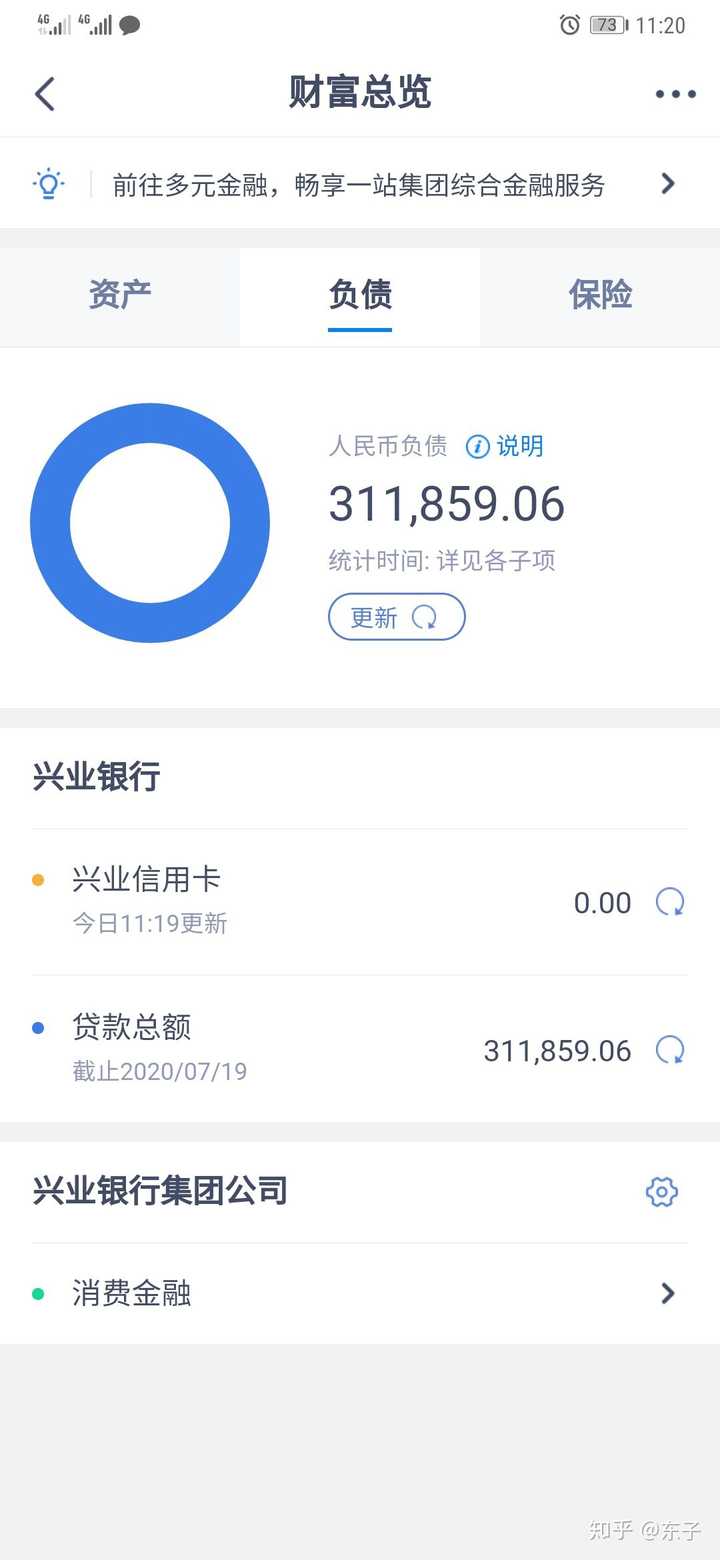This screenshot has width=720, height=1560.
Task: Tap the yellow dot beside 兴业信用卡
Action: click(x=40, y=879)
